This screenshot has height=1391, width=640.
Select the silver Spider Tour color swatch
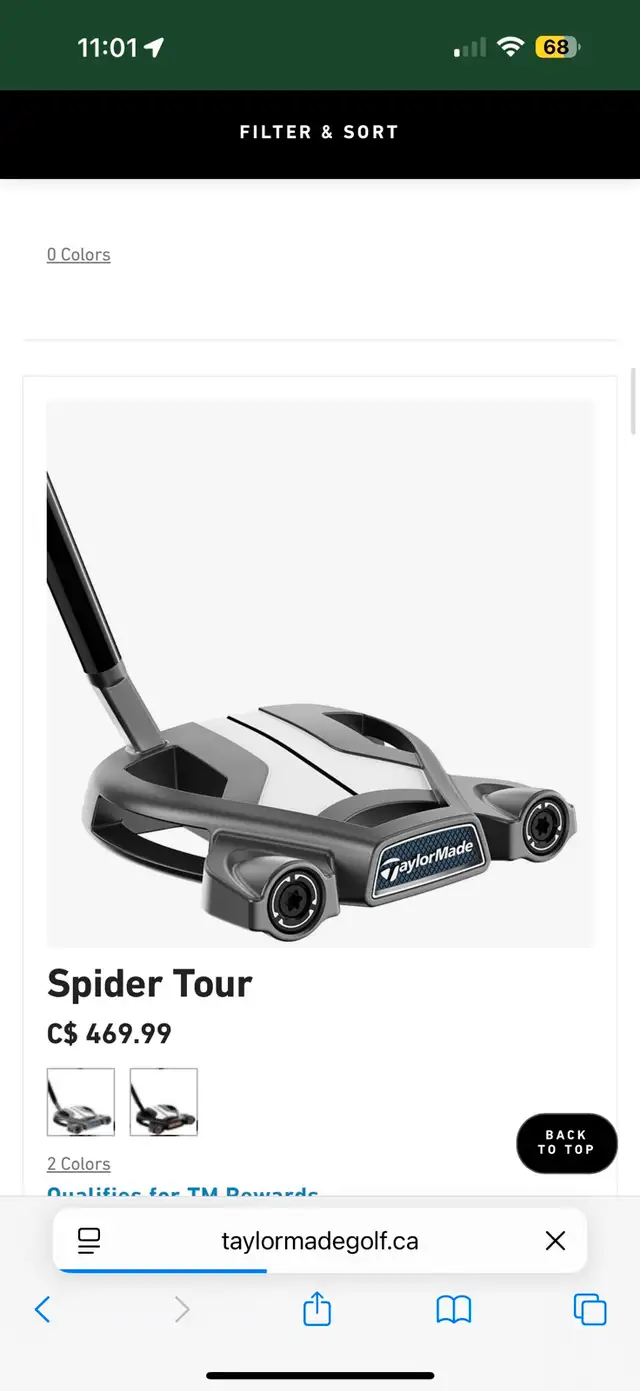coord(81,1101)
